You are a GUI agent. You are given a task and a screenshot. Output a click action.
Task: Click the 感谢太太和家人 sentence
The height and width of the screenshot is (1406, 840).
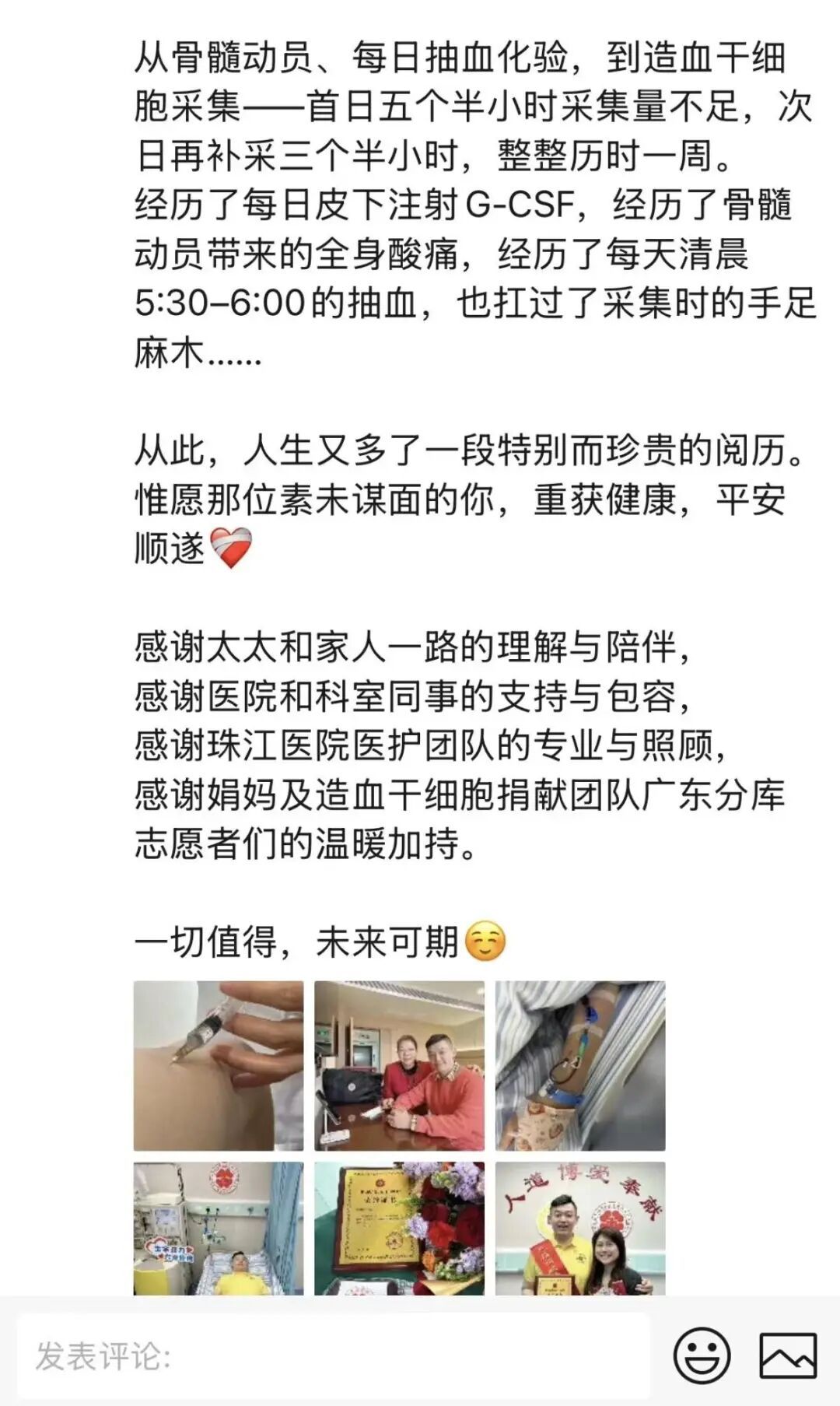tap(327, 651)
